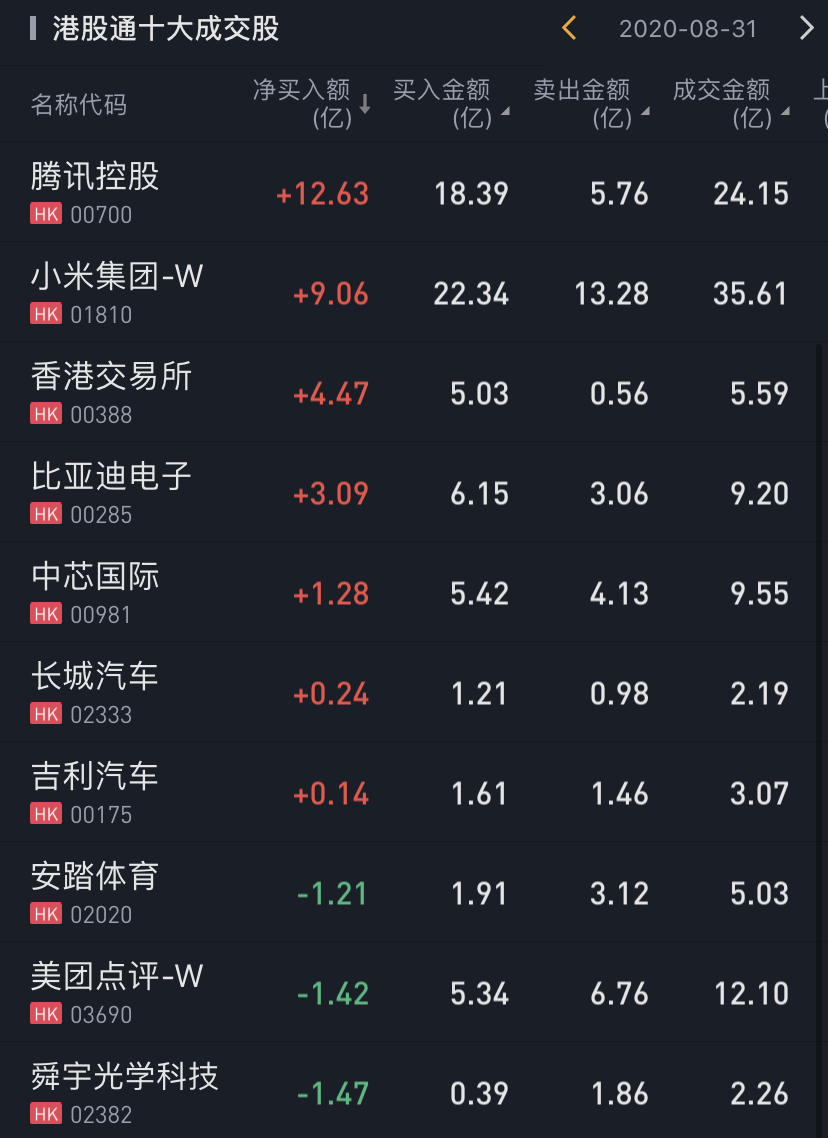Open 吉利汽车 stock row
Viewport: 828px width, 1138px height.
tap(96, 792)
